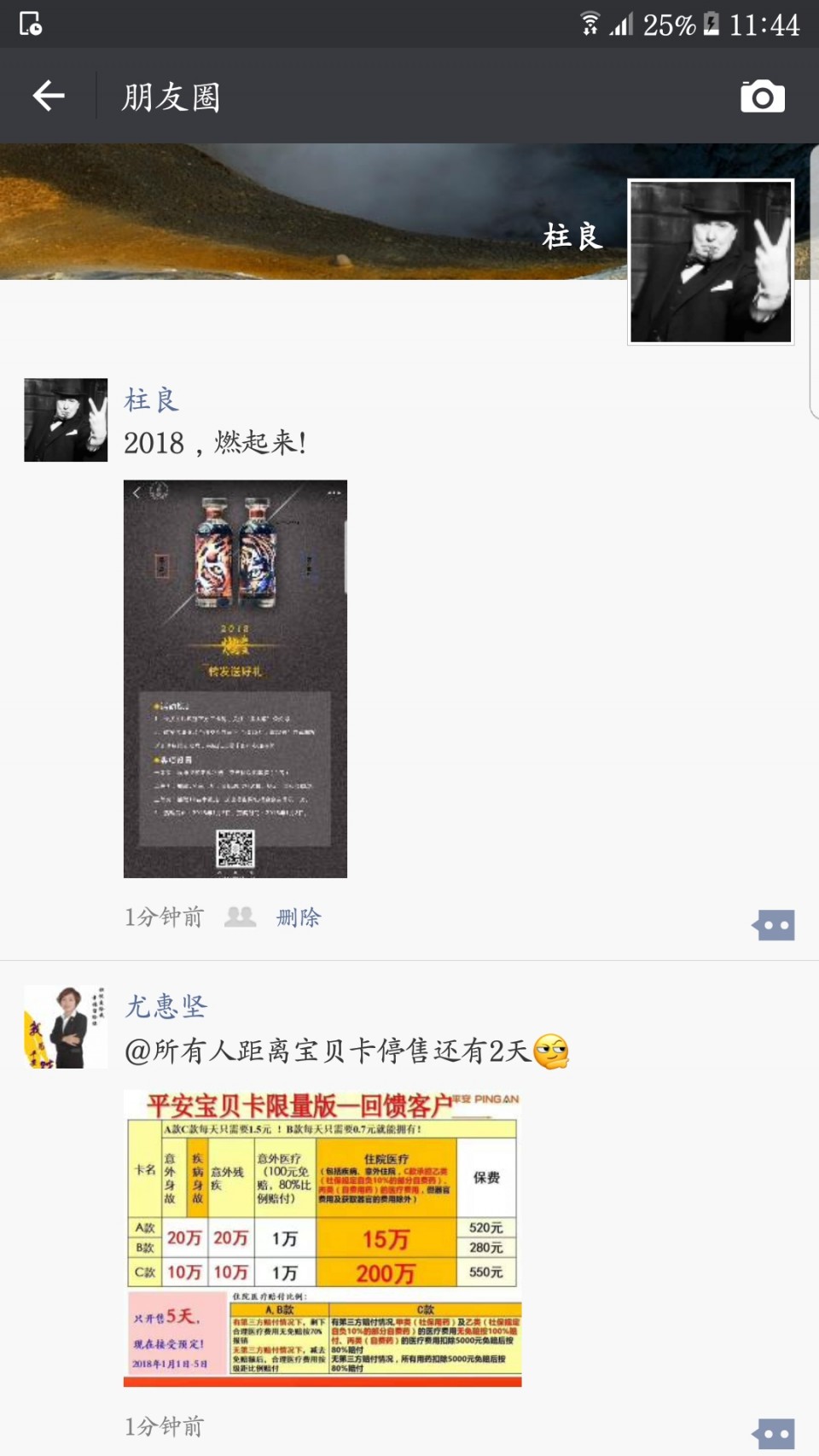
Task: Open 柱良's avatar beside the 2018 post
Action: pos(66,420)
